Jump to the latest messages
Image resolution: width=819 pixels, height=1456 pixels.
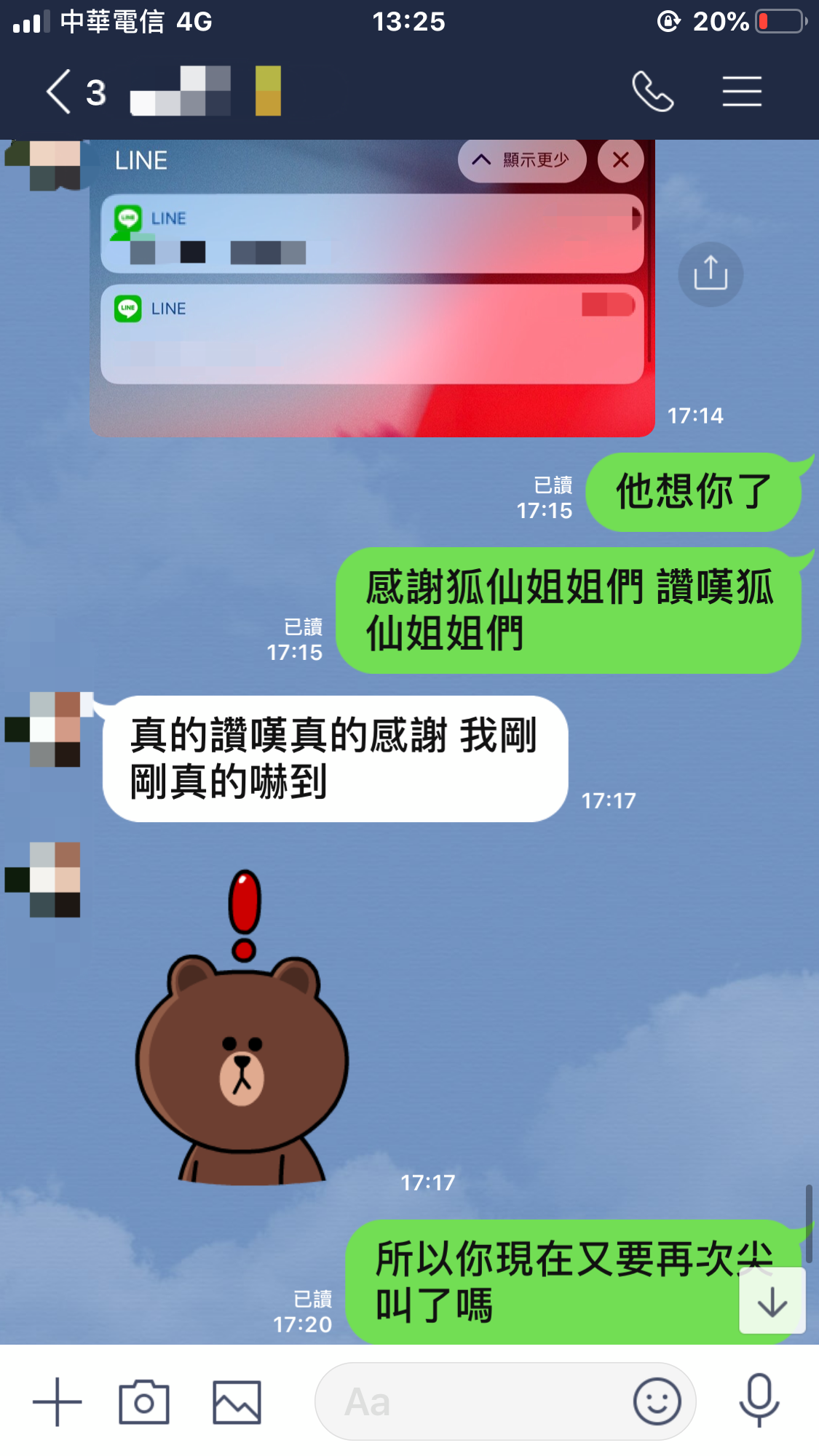(772, 1301)
